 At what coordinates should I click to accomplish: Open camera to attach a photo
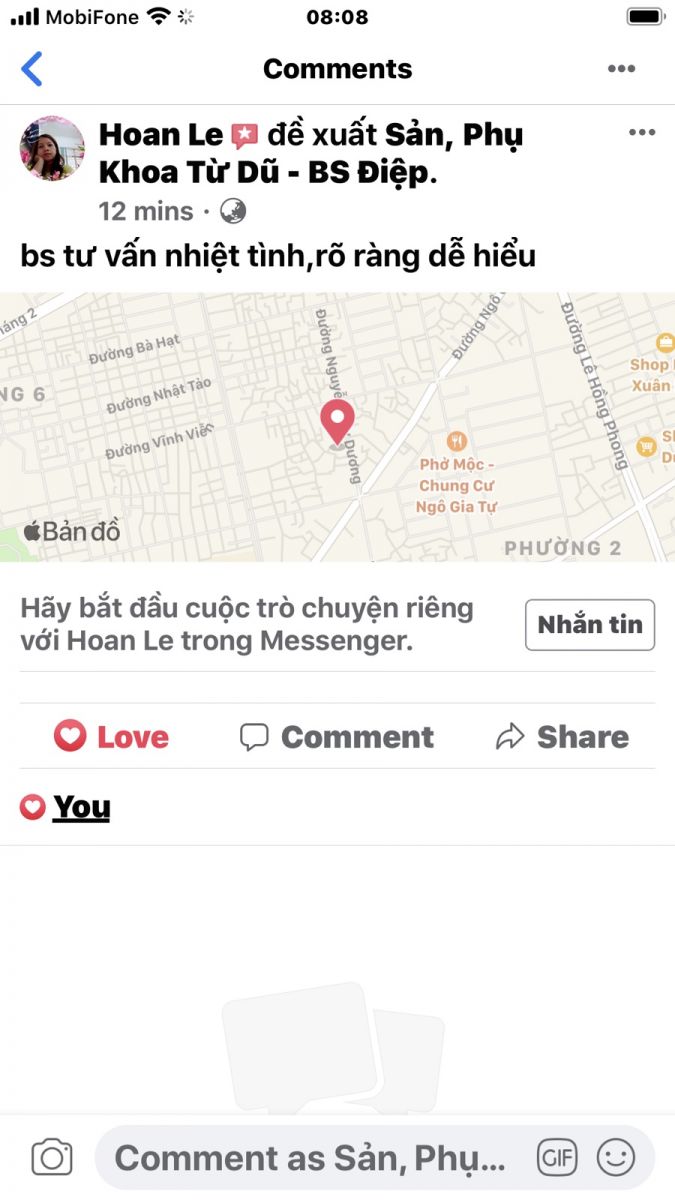point(52,1158)
